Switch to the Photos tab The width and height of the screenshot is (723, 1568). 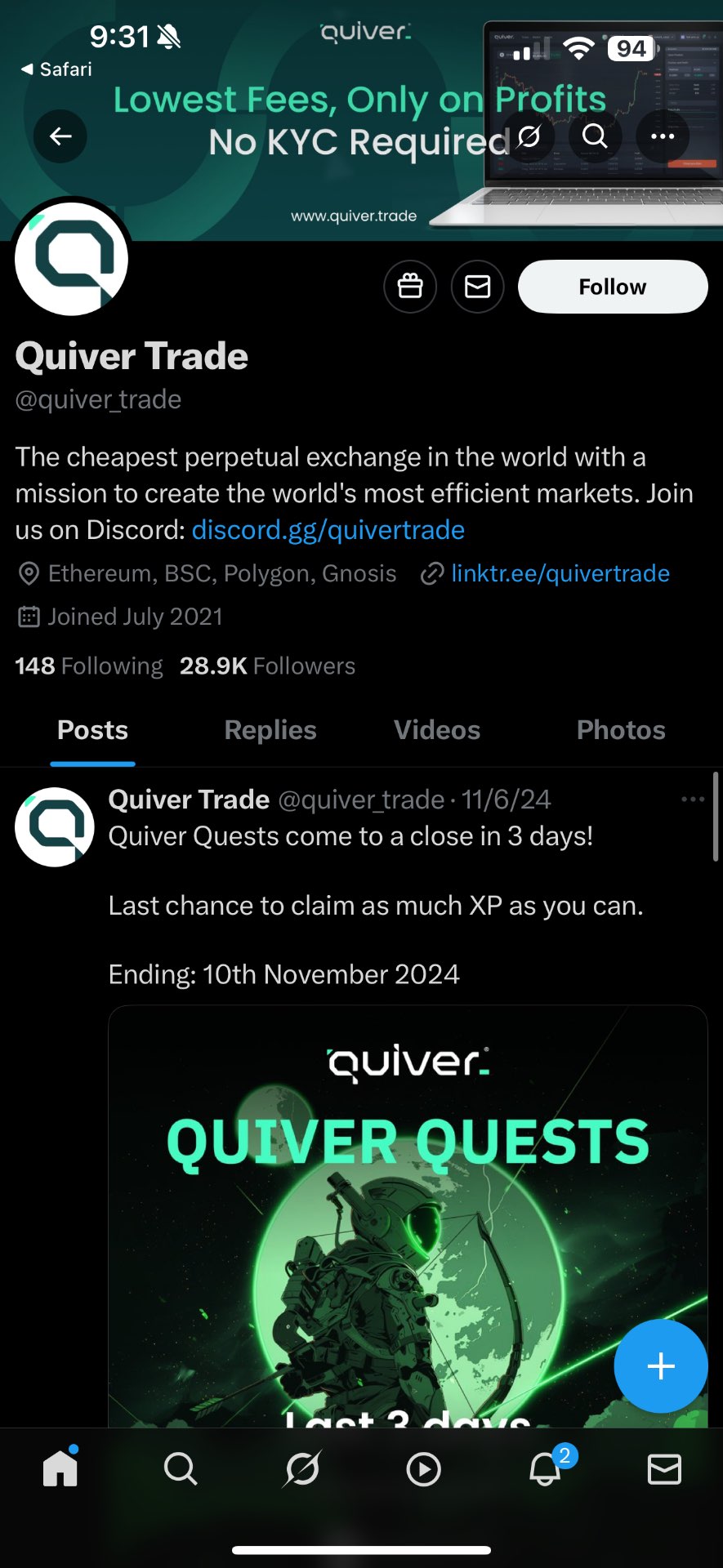click(x=621, y=730)
